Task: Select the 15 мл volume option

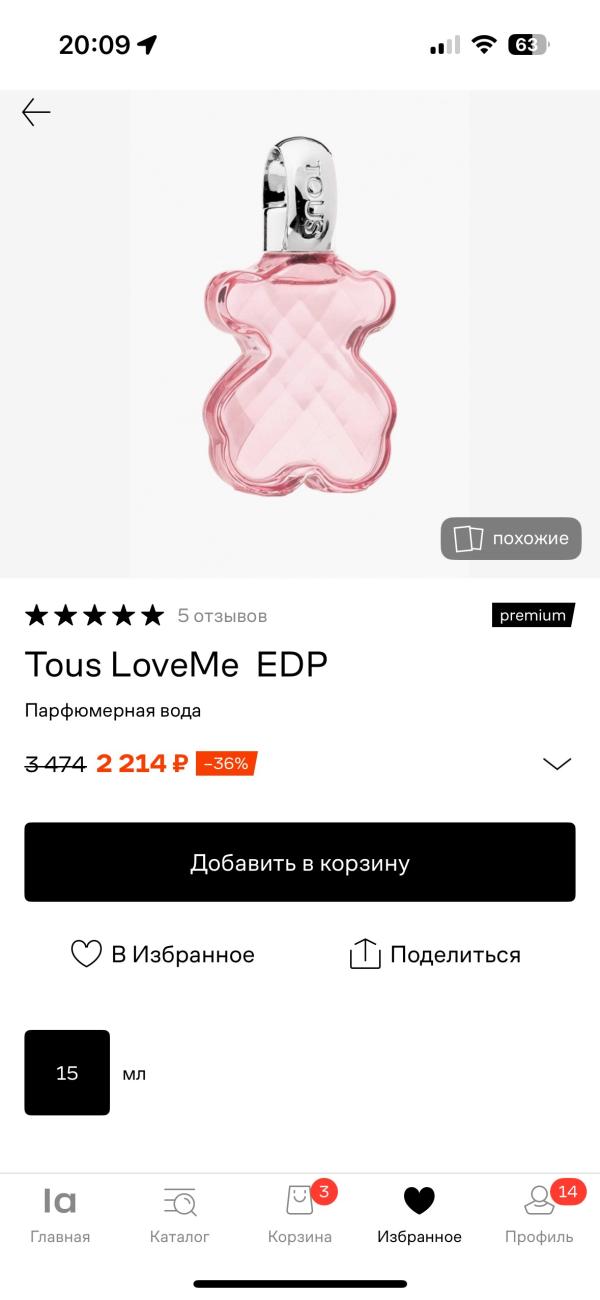Action: [67, 1073]
